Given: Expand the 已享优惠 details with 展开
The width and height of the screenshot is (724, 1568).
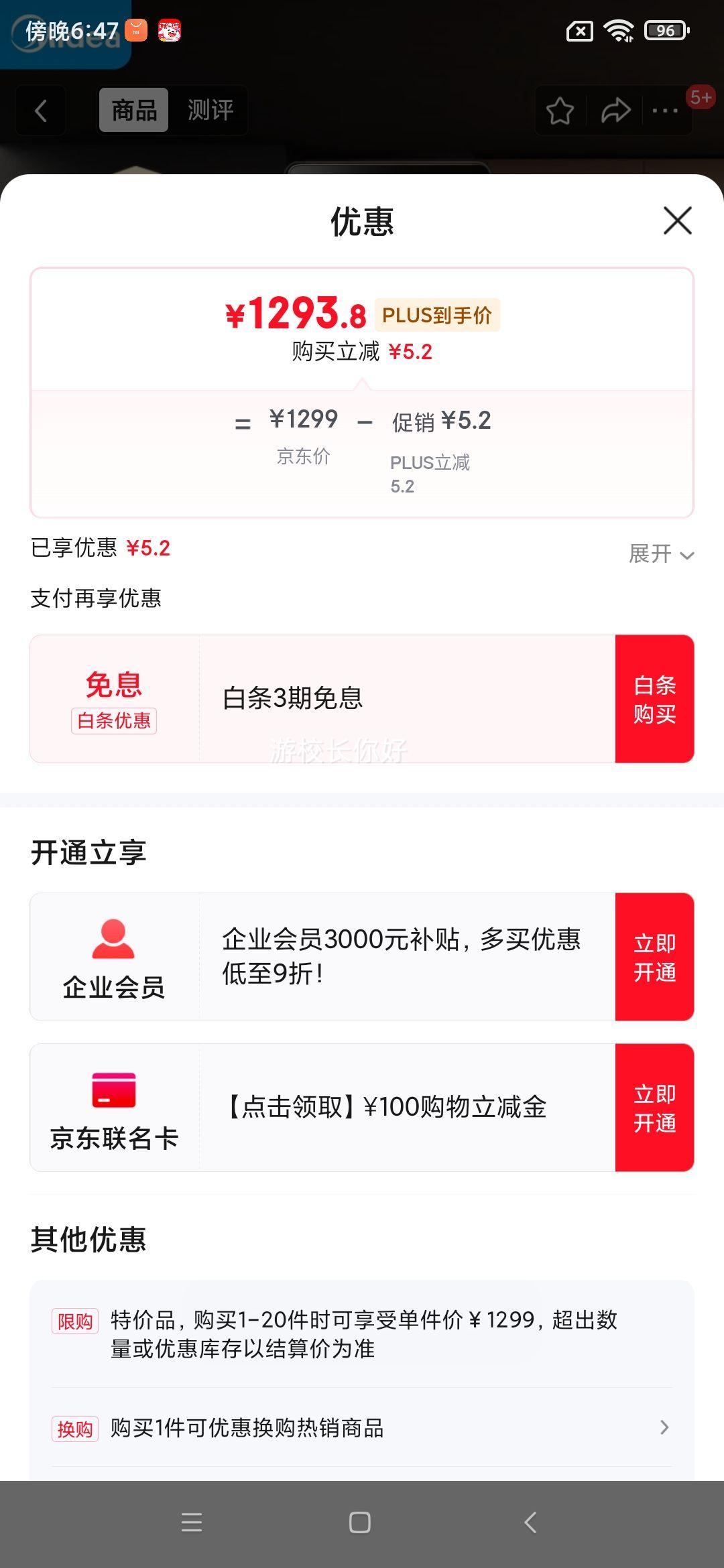Looking at the screenshot, I should click(661, 554).
